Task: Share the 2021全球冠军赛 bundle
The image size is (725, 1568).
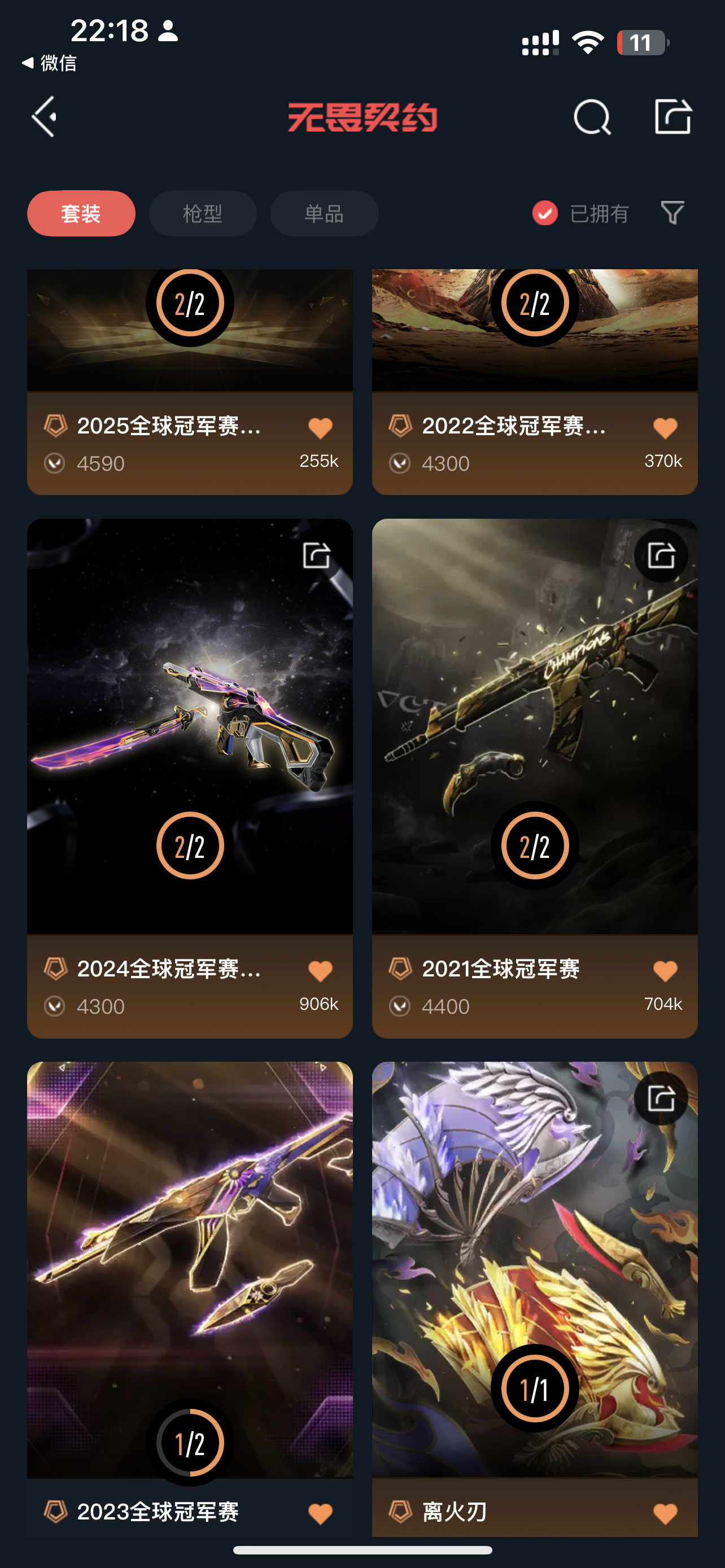Action: [x=661, y=555]
